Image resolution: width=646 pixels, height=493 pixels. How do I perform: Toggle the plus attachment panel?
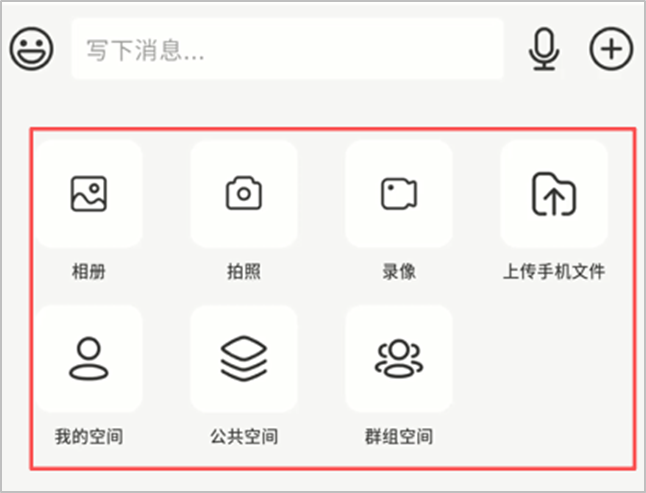coord(611,48)
